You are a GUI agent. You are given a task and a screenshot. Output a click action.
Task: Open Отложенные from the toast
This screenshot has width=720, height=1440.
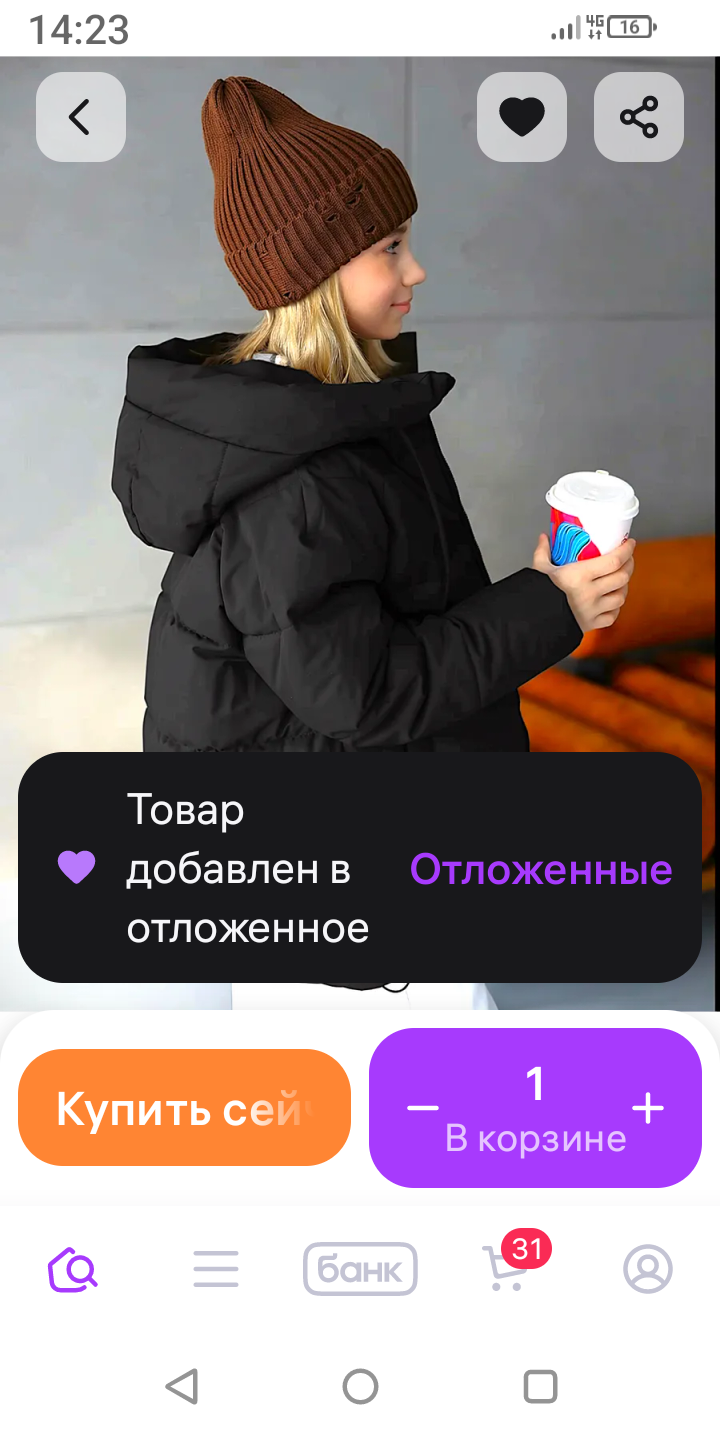[541, 870]
